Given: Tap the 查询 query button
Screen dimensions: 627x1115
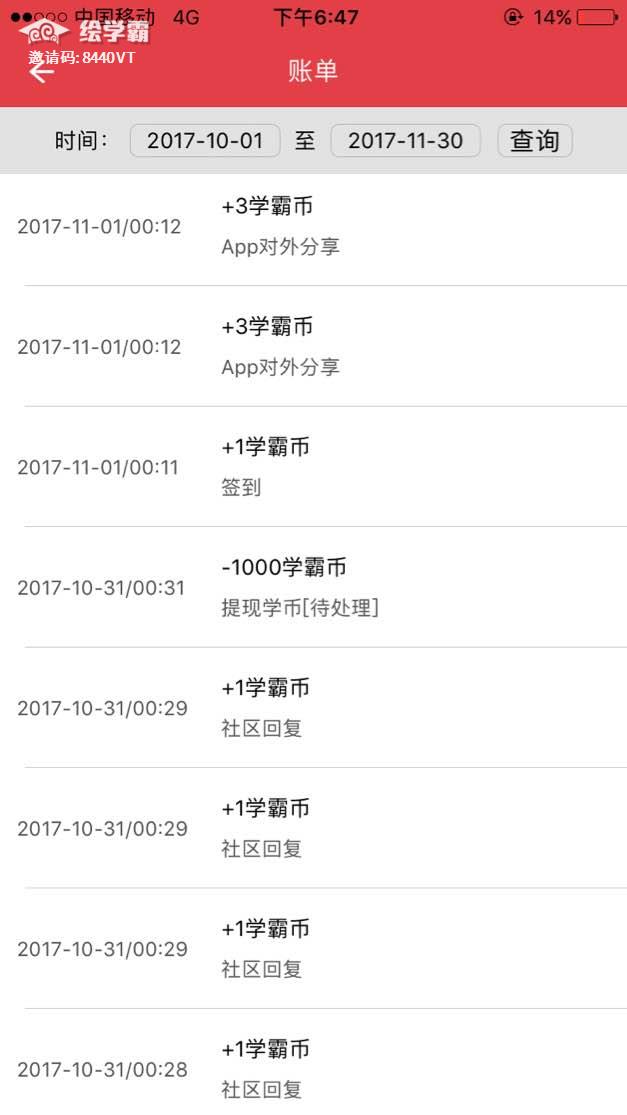Looking at the screenshot, I should [534, 141].
